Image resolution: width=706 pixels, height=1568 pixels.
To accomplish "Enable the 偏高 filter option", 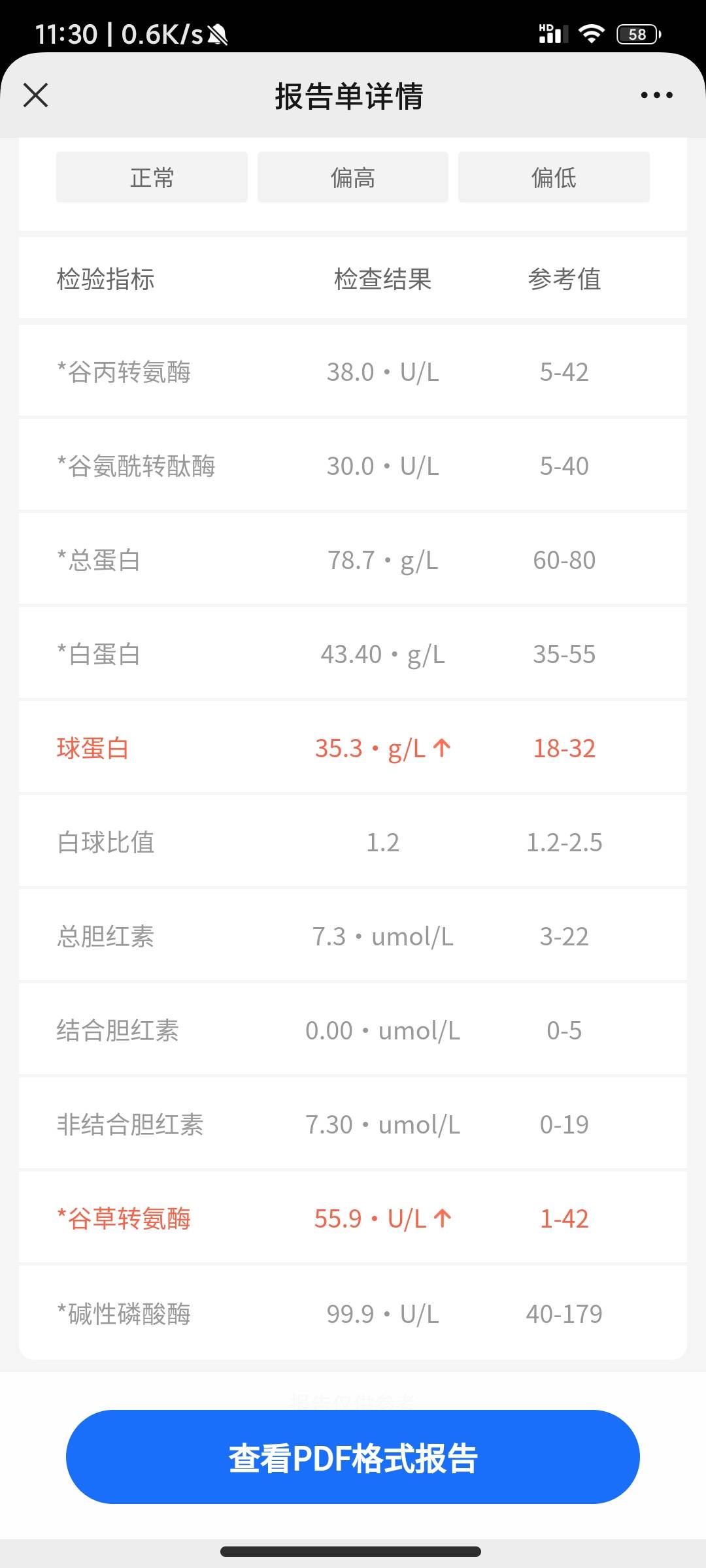I will tap(352, 177).
